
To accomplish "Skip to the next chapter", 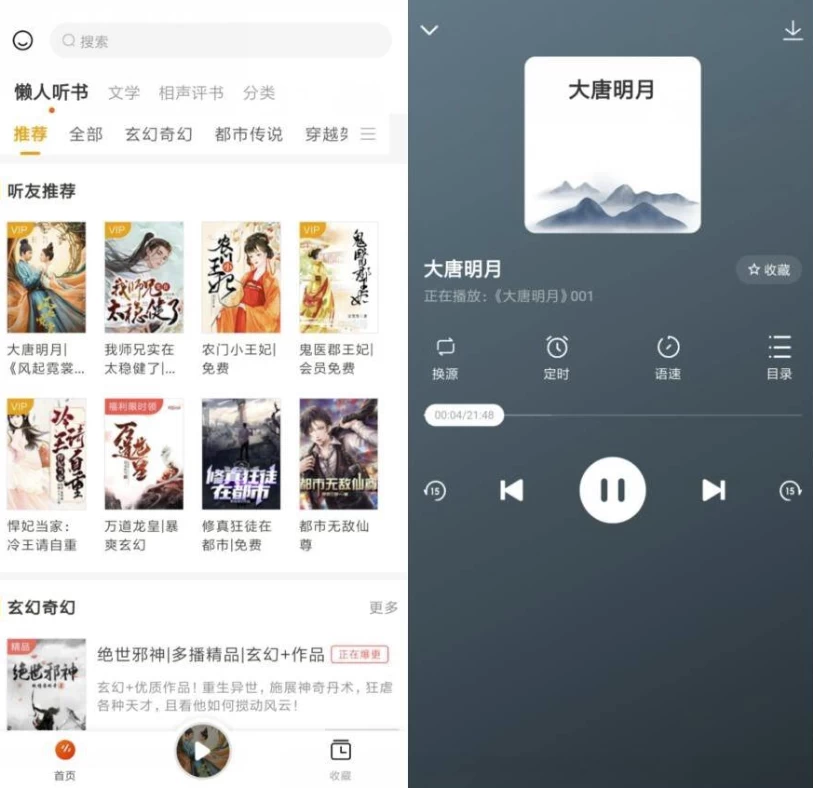I will [x=713, y=490].
